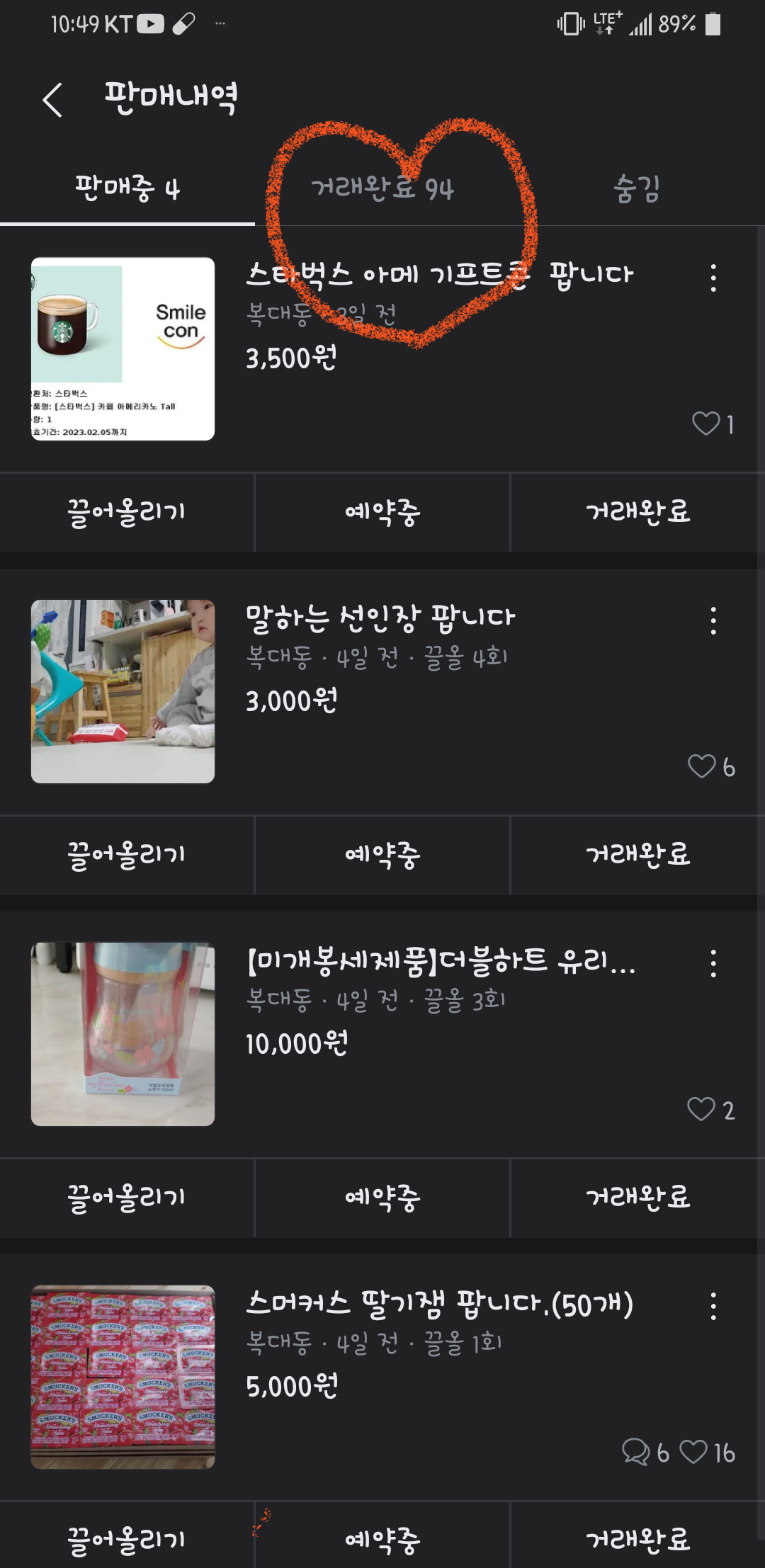Screen dimensions: 765x1568
Task: Open overflow menu for 말하는 선인장 listing
Action: coord(713,621)
